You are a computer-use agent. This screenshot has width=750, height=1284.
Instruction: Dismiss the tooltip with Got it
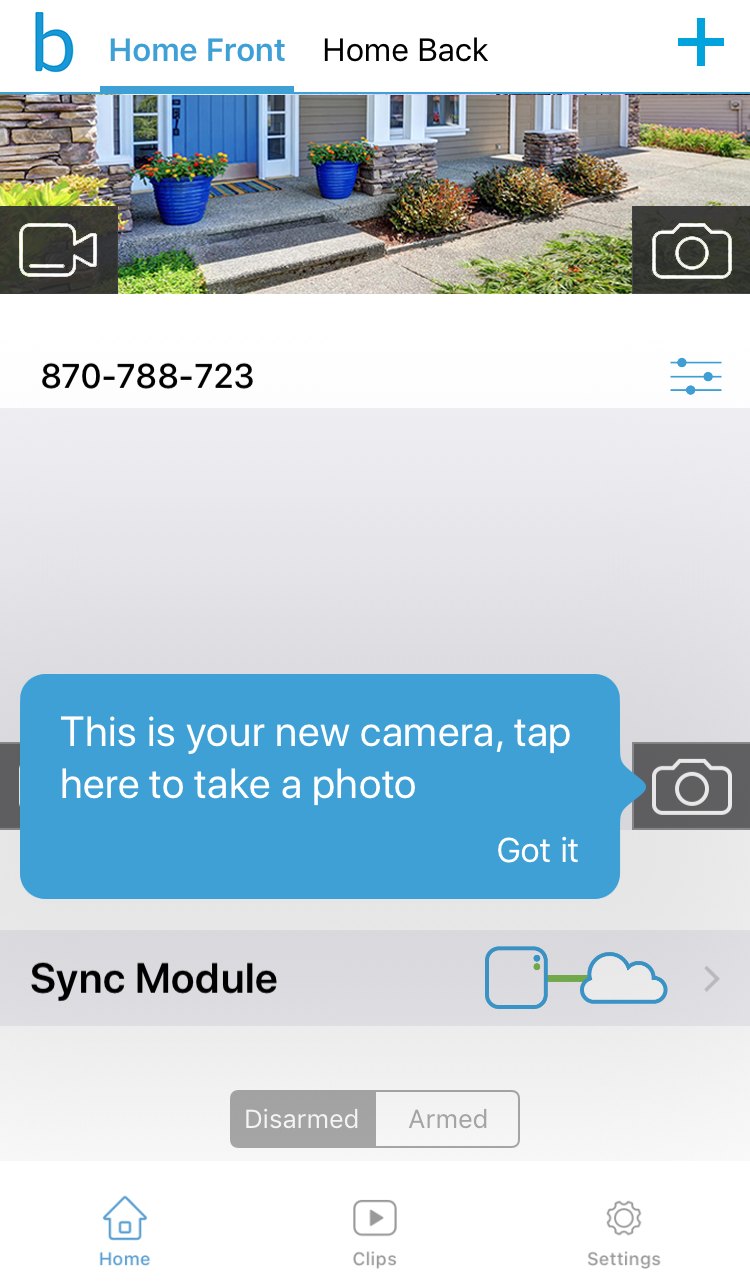click(x=538, y=850)
